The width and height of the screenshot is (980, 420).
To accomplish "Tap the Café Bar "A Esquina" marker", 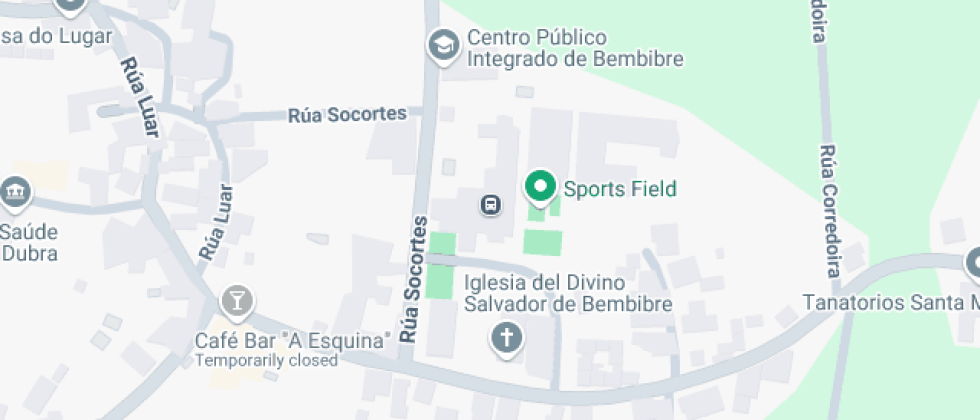I will click(237, 299).
